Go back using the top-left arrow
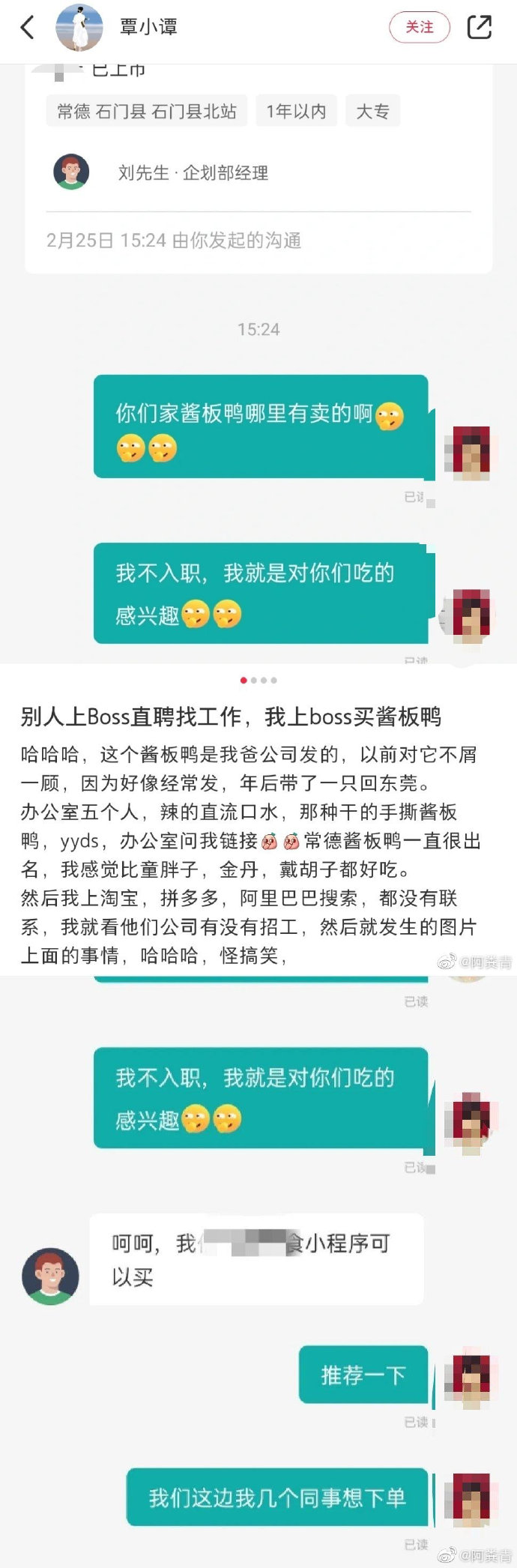 (x=28, y=28)
